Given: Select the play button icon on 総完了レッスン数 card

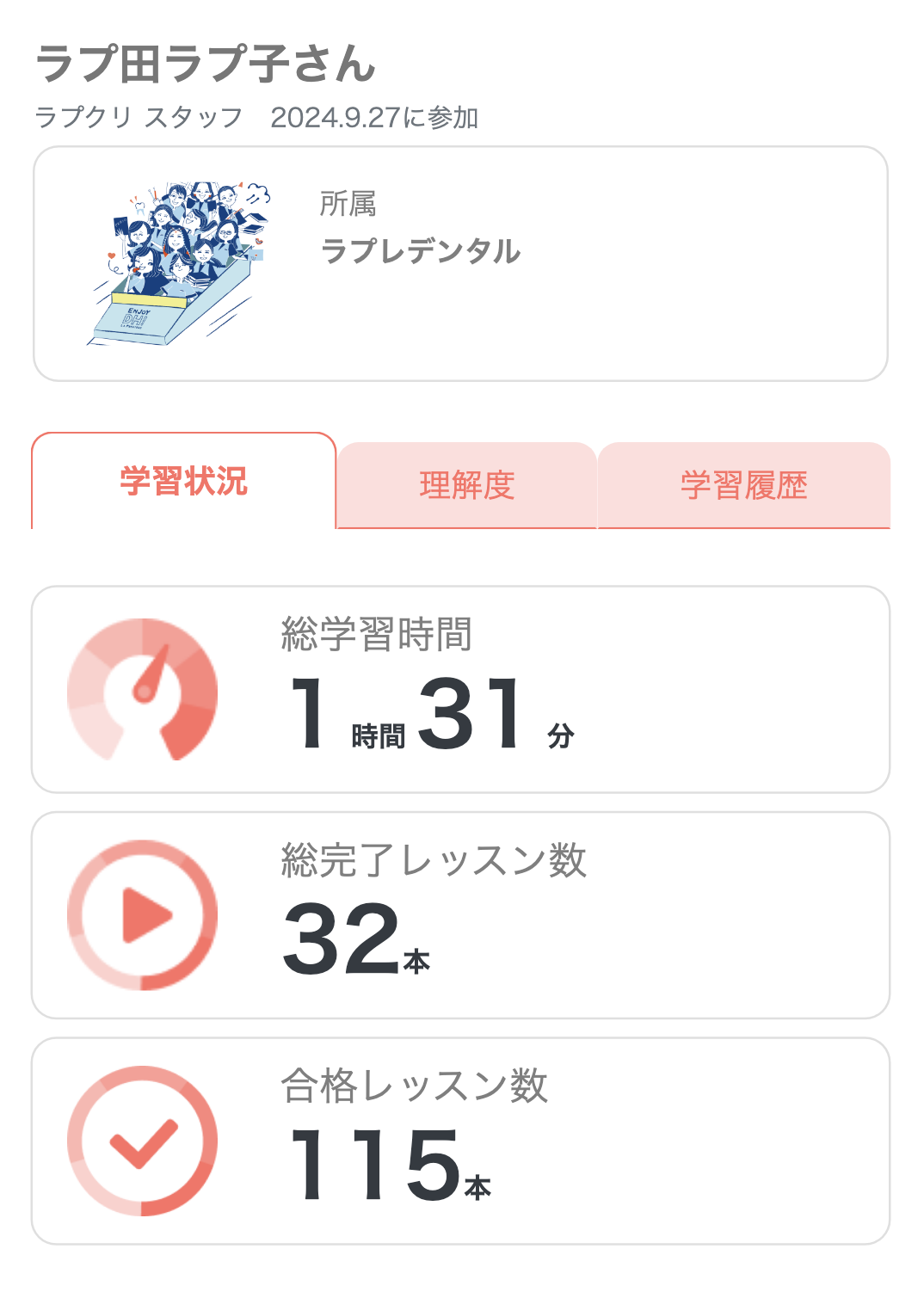Looking at the screenshot, I should [146, 914].
